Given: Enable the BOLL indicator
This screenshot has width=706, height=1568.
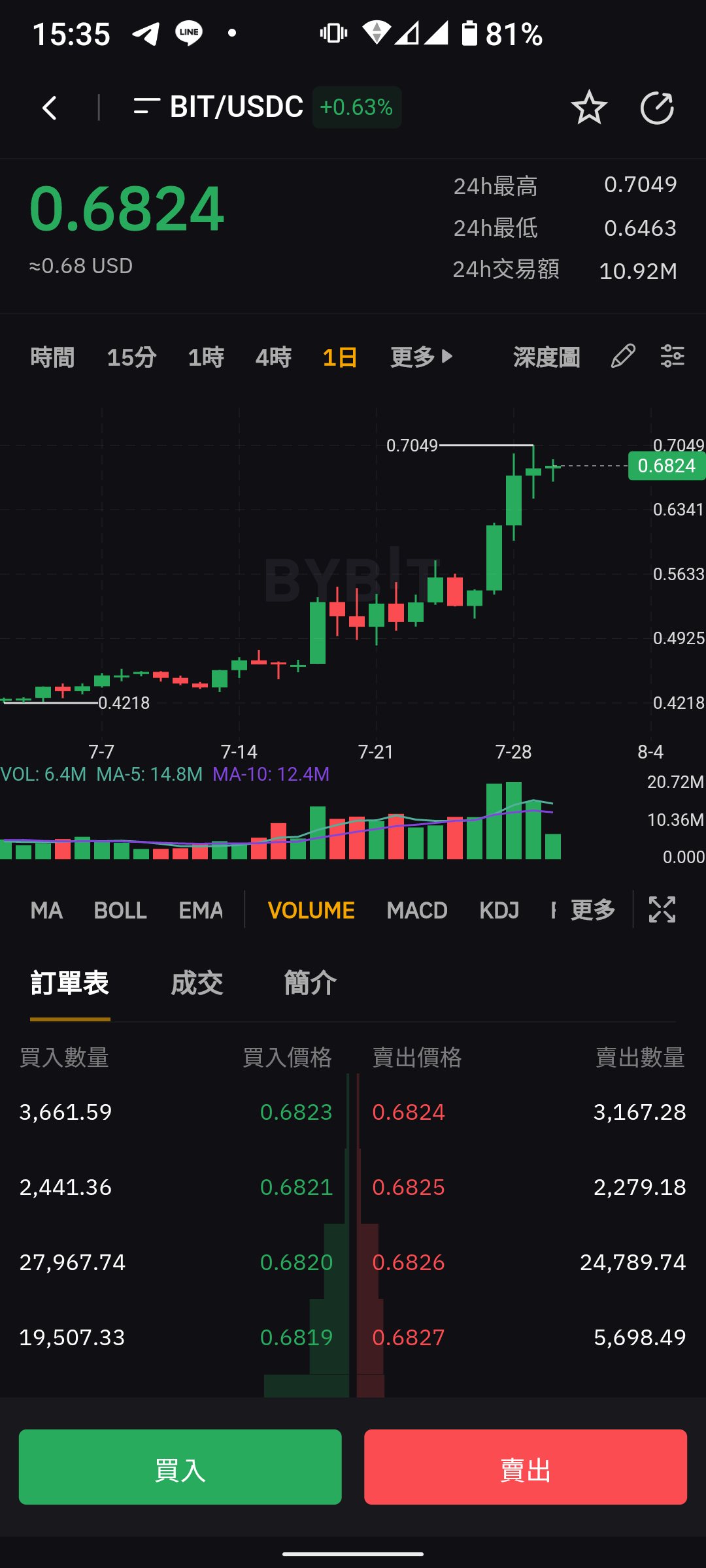Looking at the screenshot, I should click(x=120, y=910).
